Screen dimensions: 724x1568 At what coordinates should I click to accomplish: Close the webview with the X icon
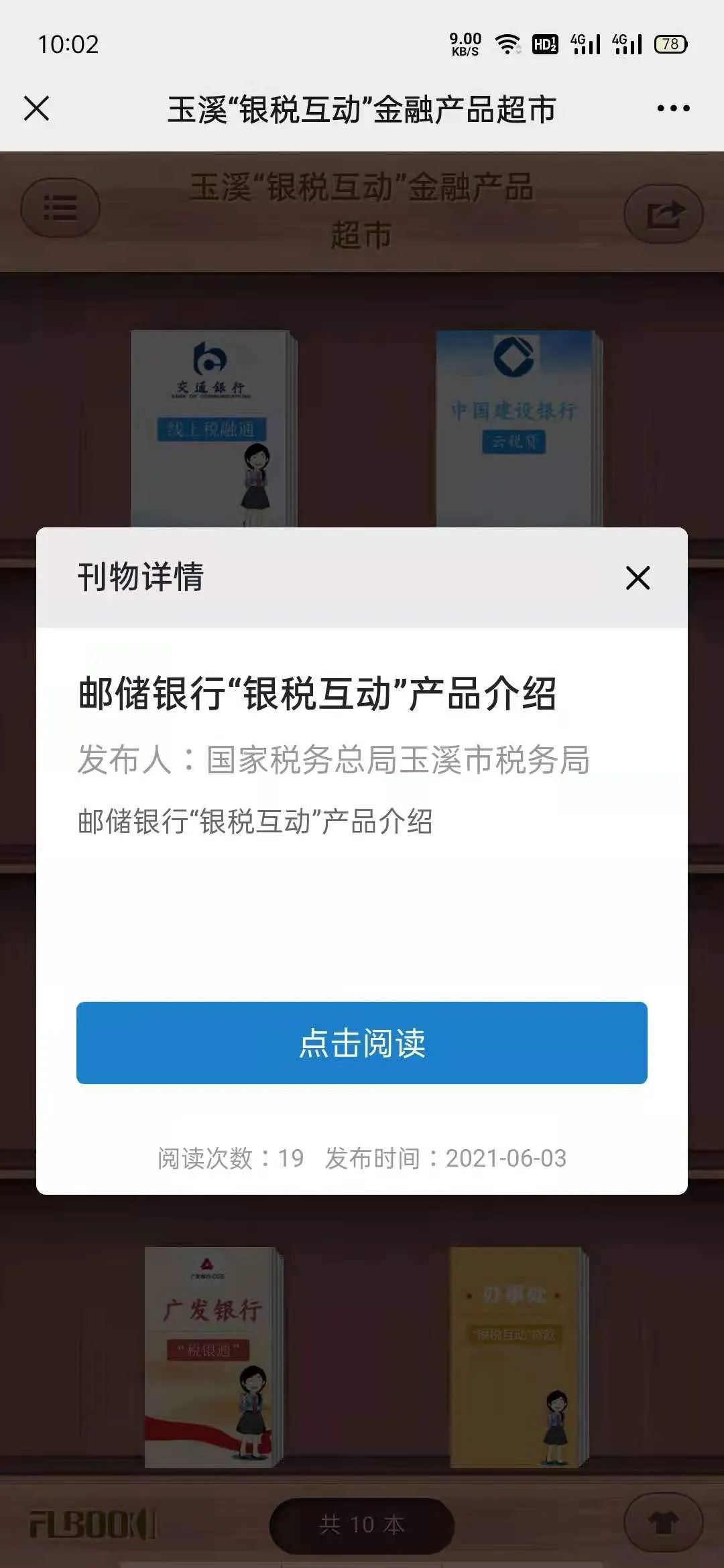coord(36,109)
